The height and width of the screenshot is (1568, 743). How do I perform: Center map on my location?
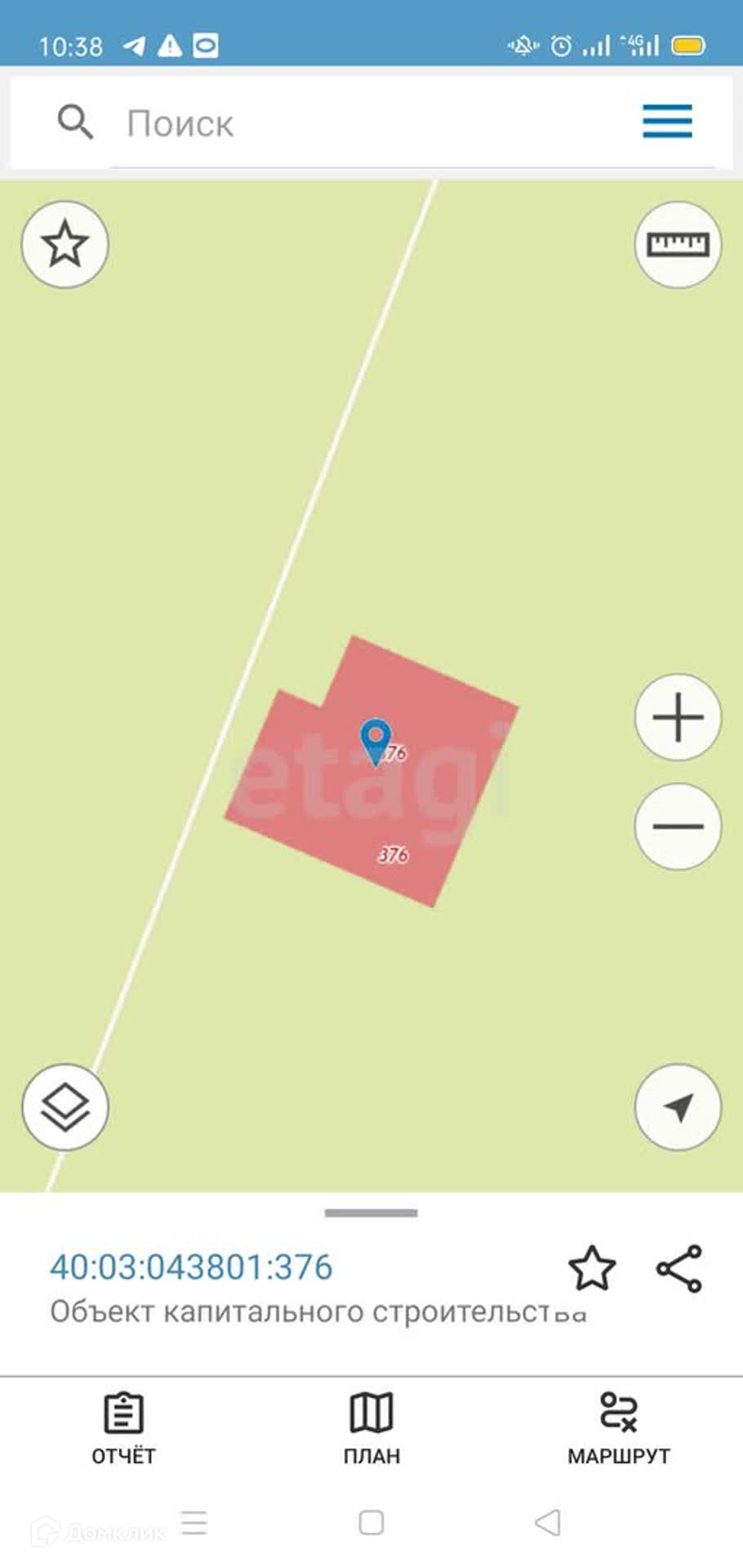coord(678,1107)
